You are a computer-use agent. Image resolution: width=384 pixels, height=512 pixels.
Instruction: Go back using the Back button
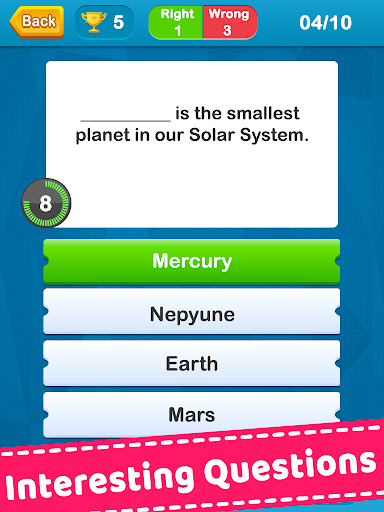(37, 22)
